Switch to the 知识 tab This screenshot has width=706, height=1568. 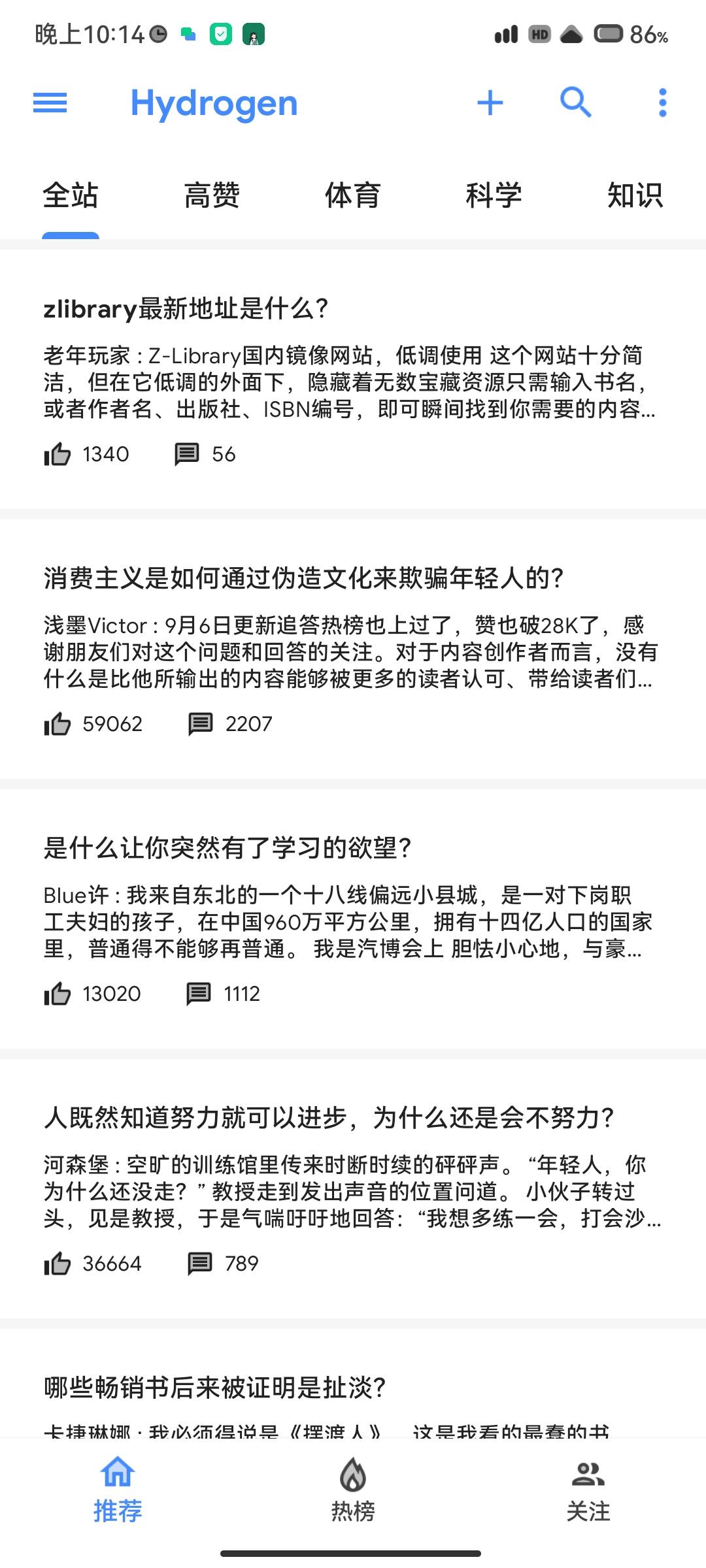[635, 195]
